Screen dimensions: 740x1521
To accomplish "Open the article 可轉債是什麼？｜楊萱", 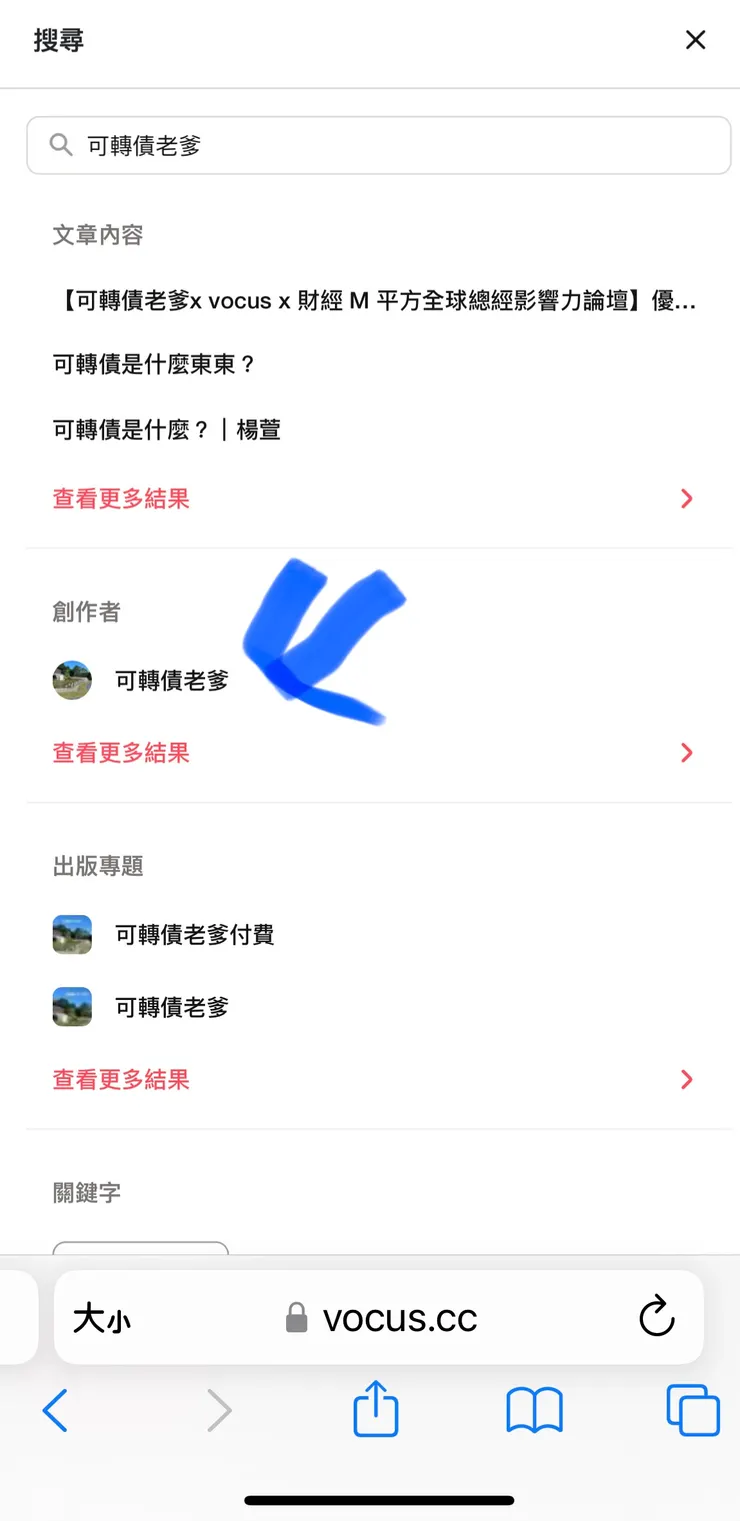I will (166, 429).
